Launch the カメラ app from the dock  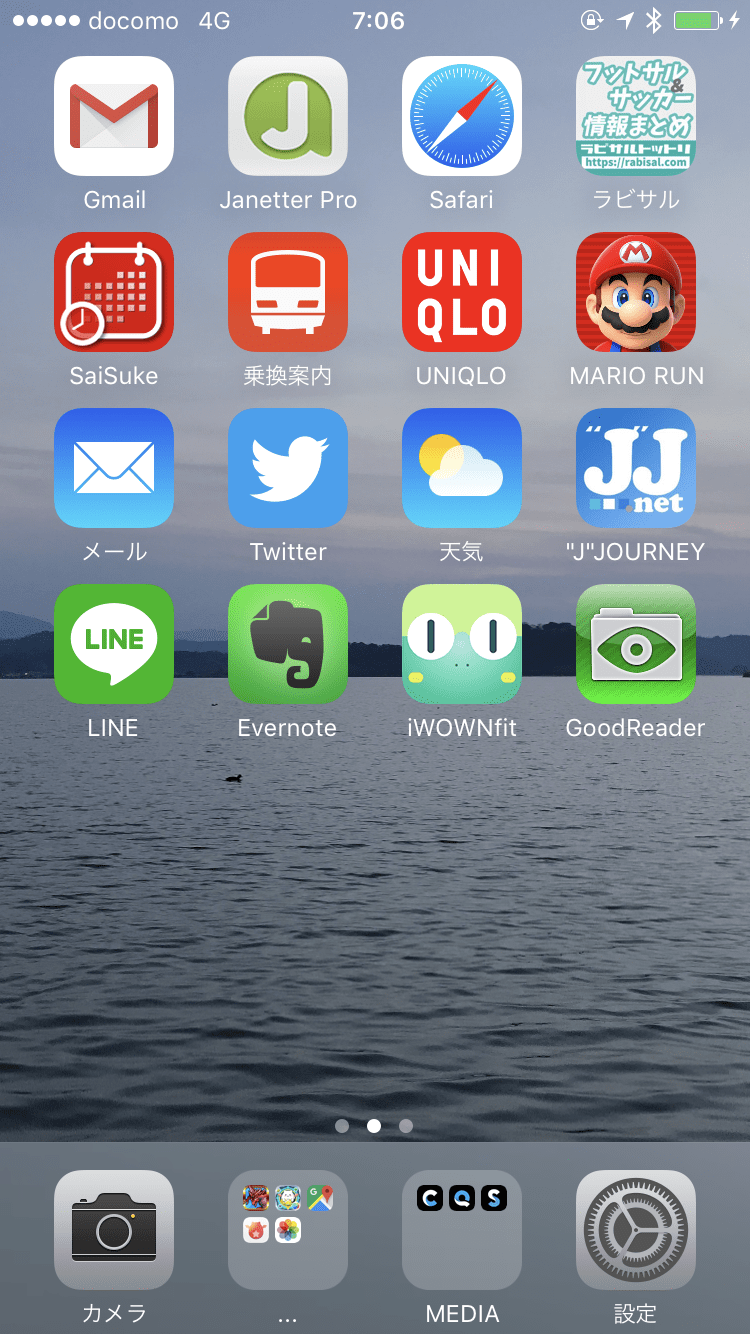(114, 1230)
